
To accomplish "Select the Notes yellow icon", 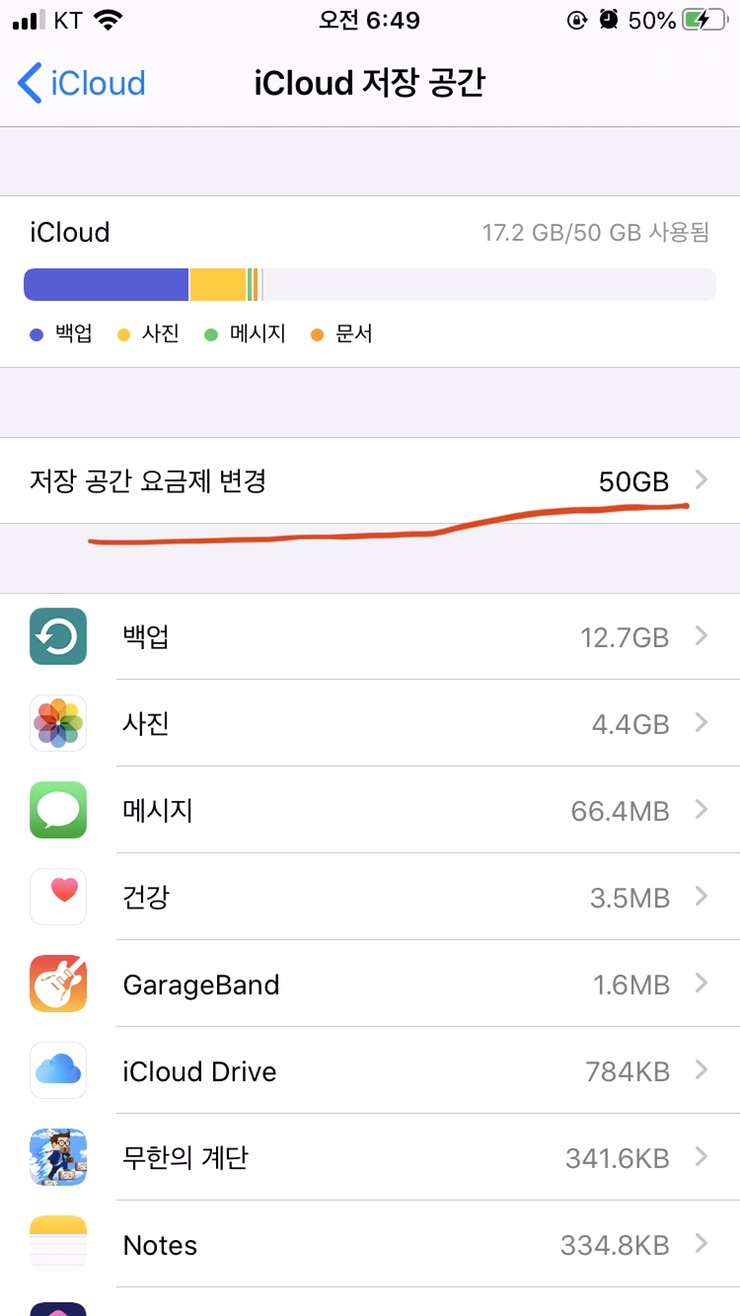I will pyautogui.click(x=57, y=1244).
